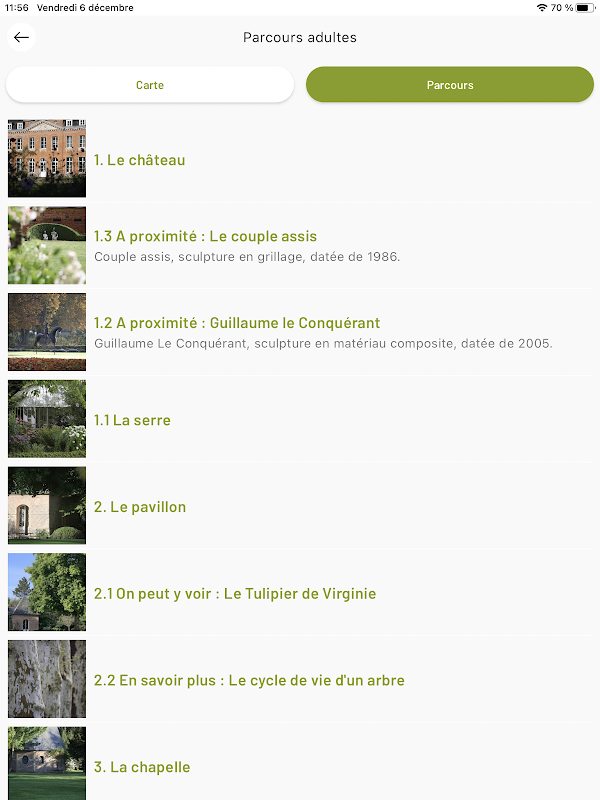View 1.2 Guillaume le Conquérant
600x800 pixels.
(300, 332)
